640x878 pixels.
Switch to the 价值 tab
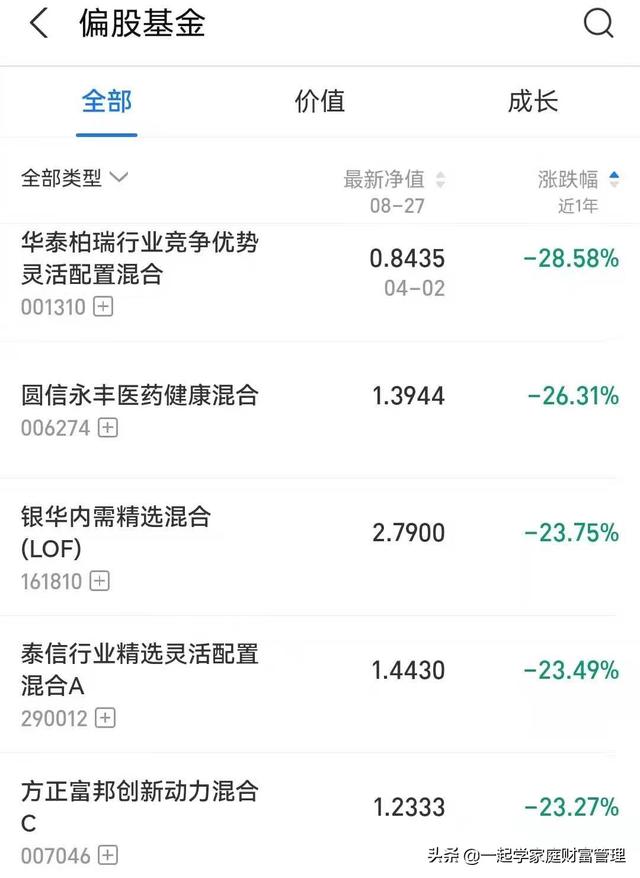coord(320,101)
